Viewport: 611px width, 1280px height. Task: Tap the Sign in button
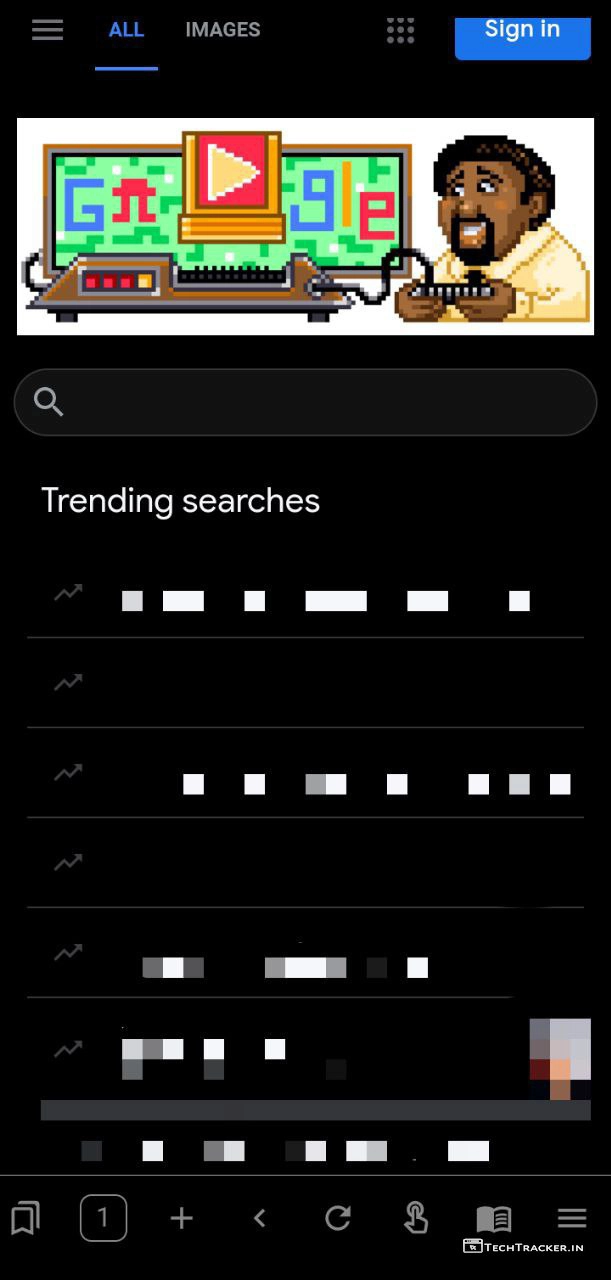pyautogui.click(x=522, y=32)
